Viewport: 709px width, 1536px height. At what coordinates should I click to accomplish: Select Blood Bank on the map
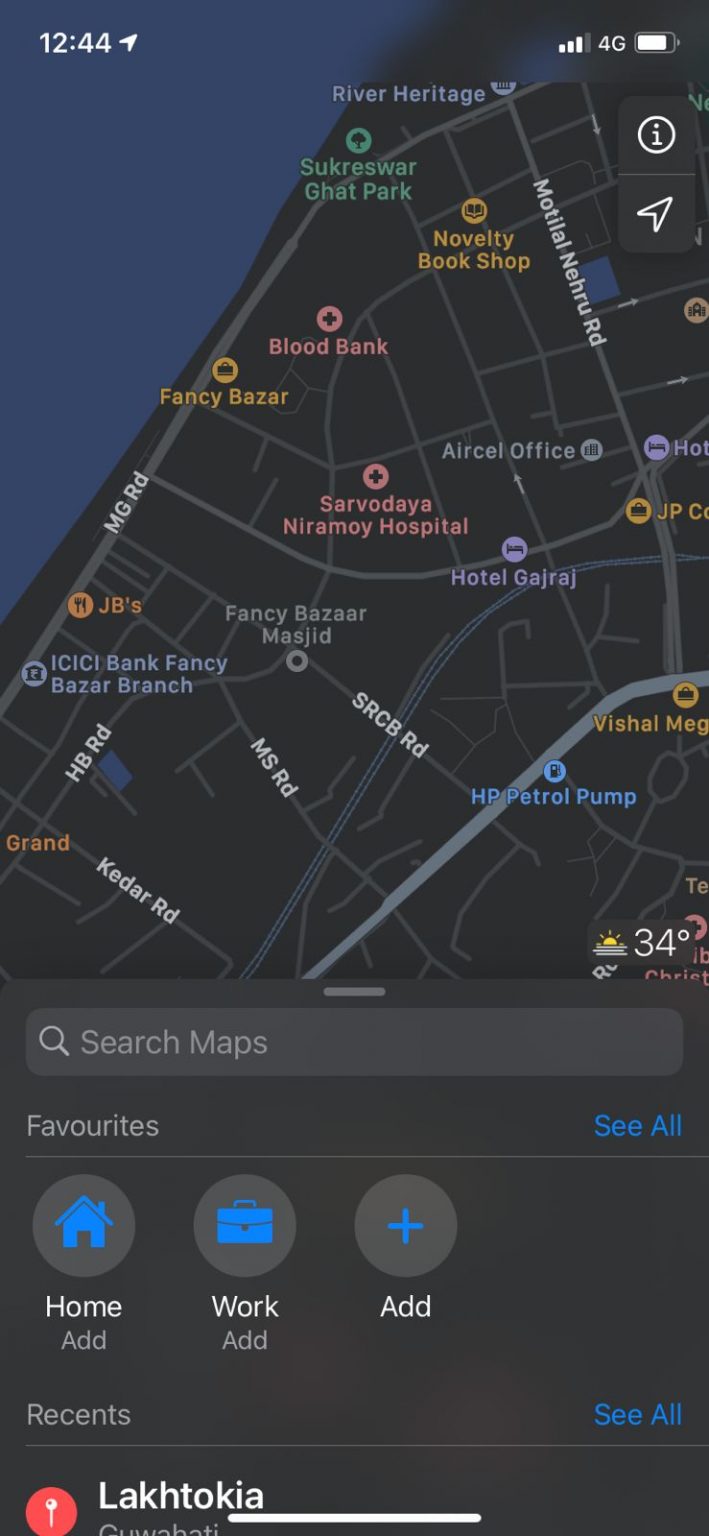329,333
